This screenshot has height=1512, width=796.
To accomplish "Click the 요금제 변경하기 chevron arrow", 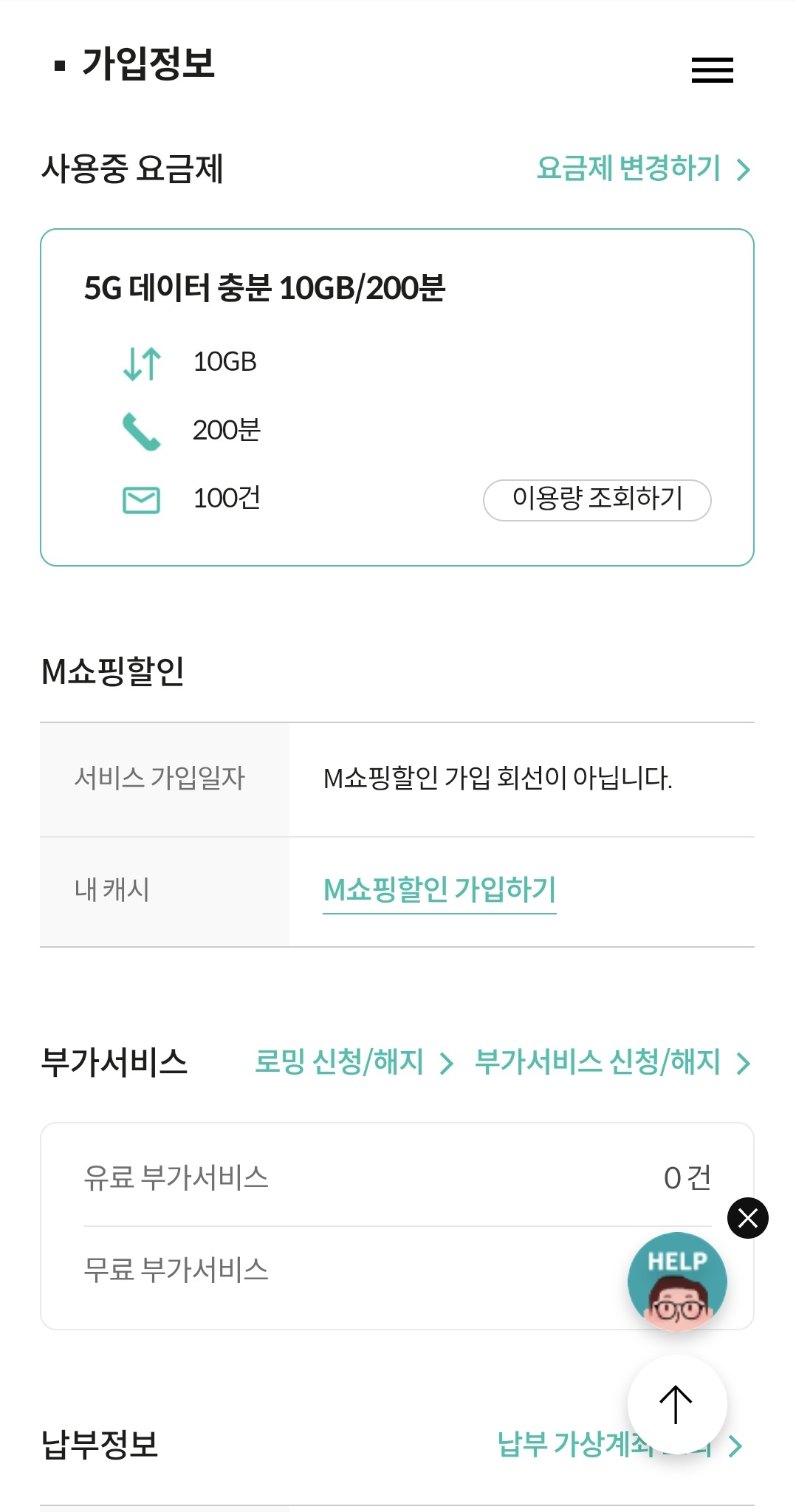I will click(x=742, y=169).
